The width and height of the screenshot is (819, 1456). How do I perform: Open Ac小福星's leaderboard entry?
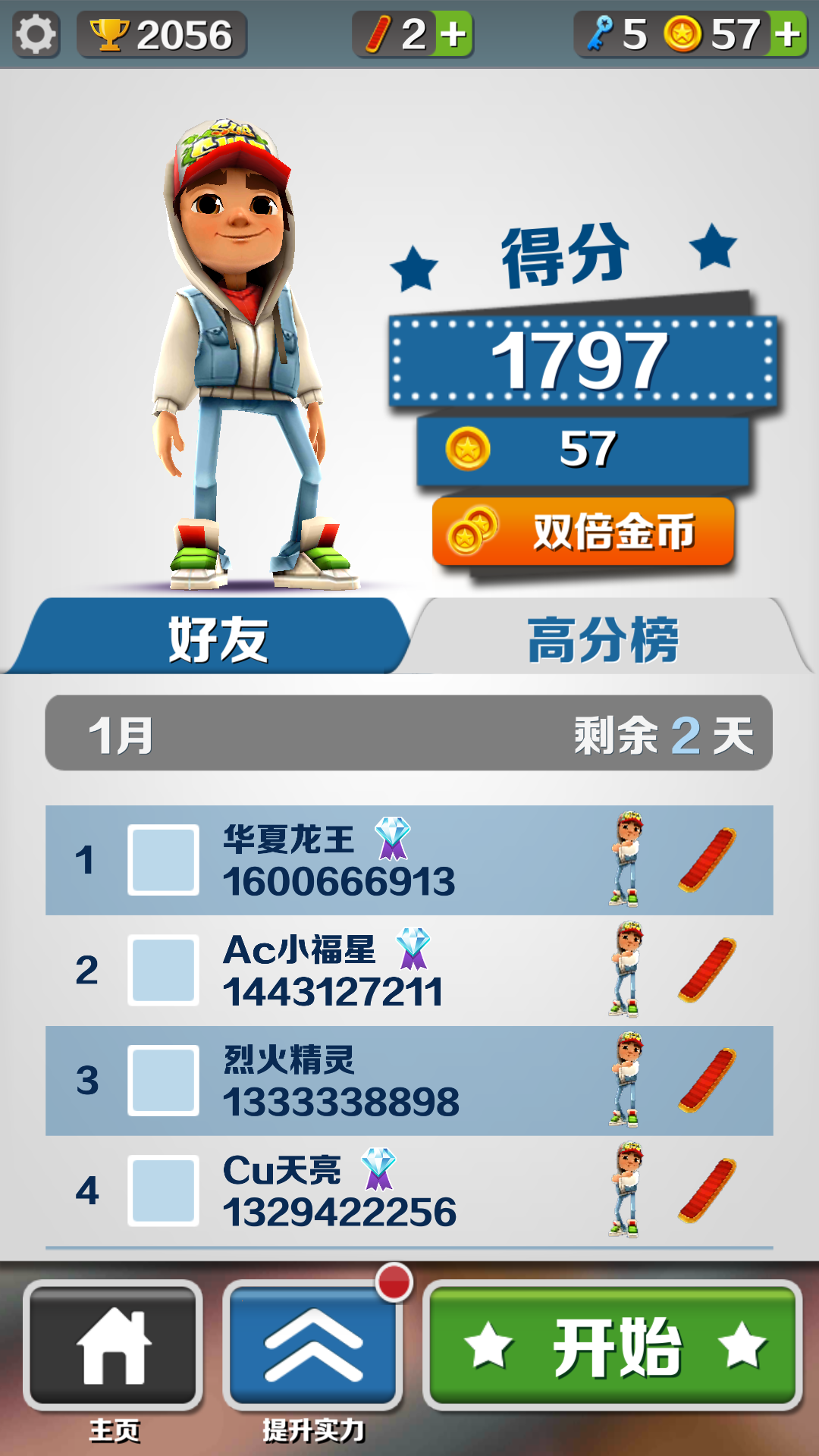point(409,970)
